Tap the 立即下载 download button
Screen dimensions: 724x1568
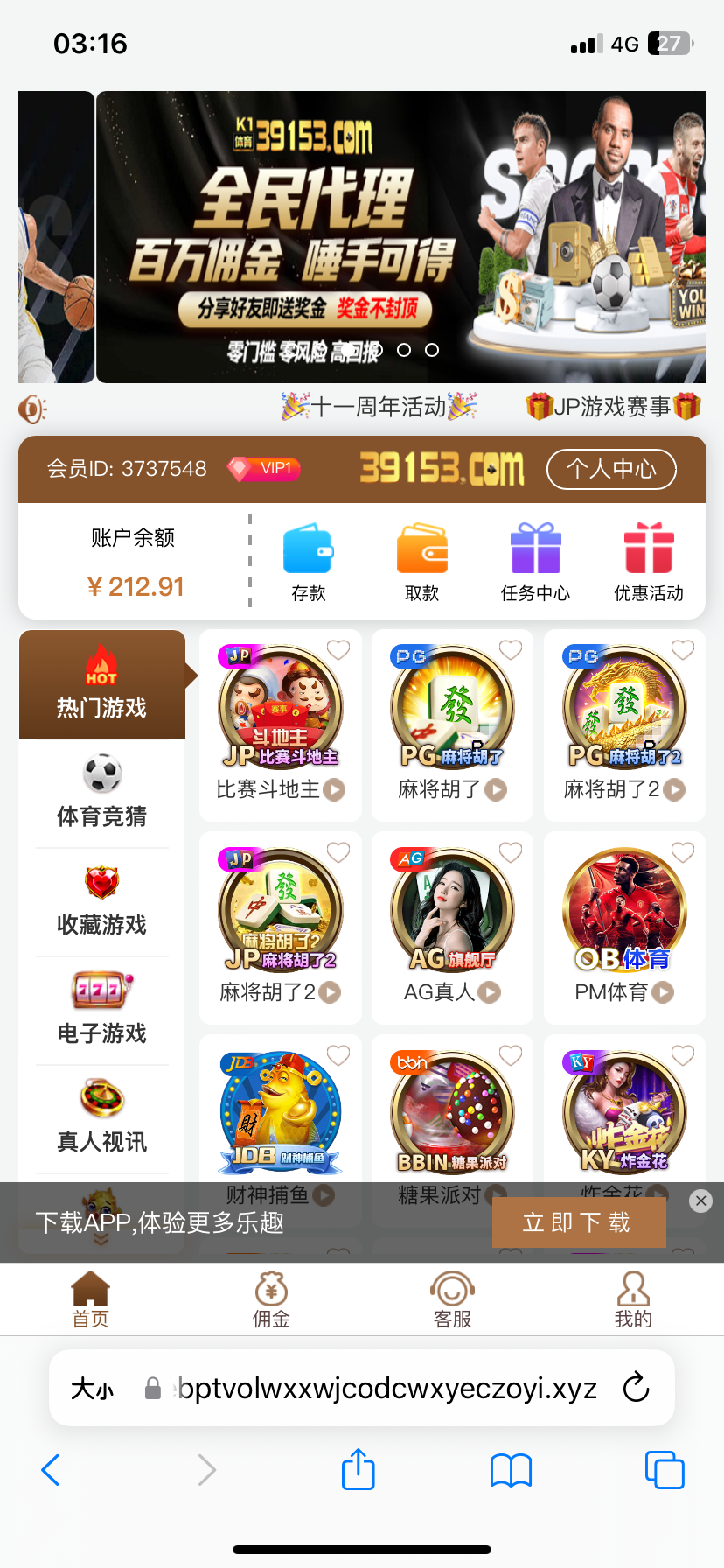click(578, 1221)
